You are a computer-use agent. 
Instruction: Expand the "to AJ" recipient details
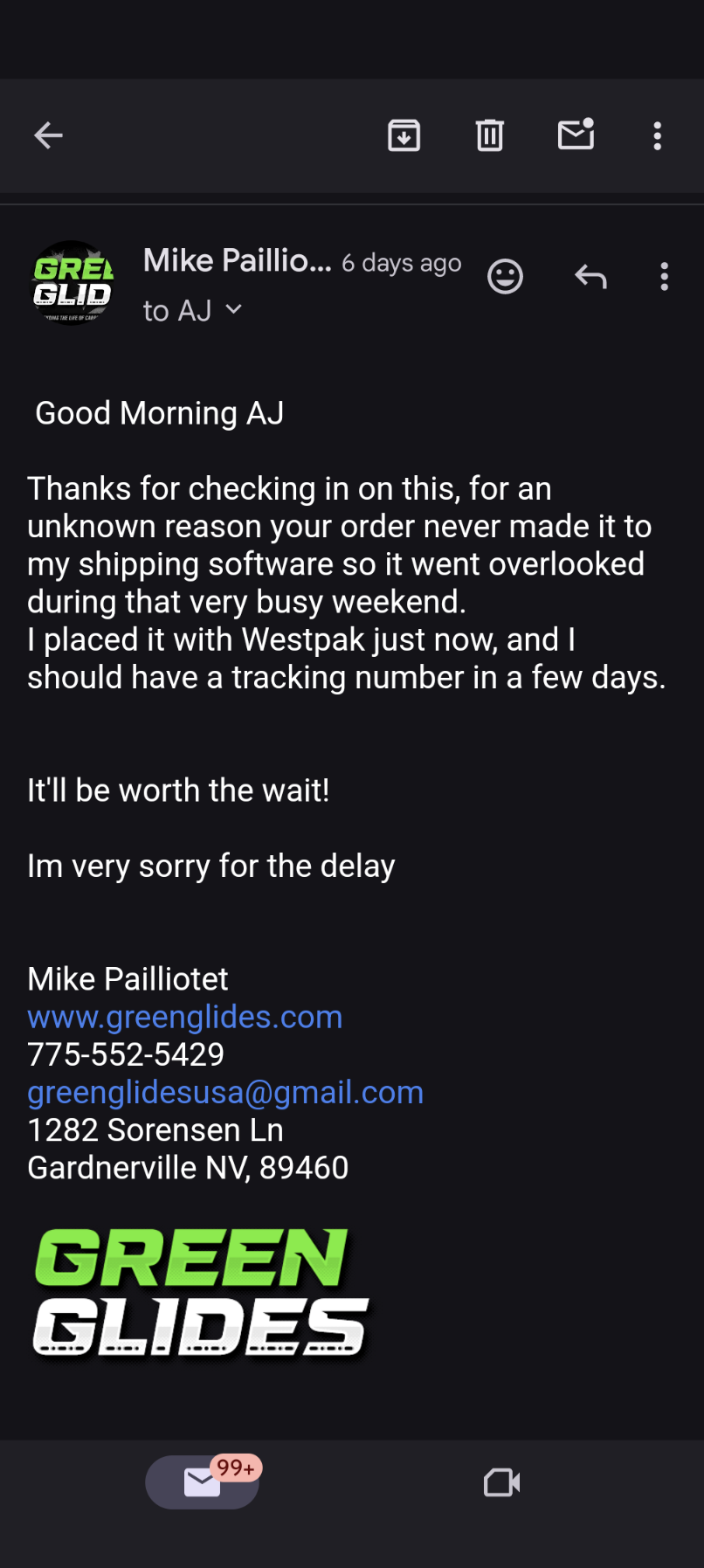[193, 310]
